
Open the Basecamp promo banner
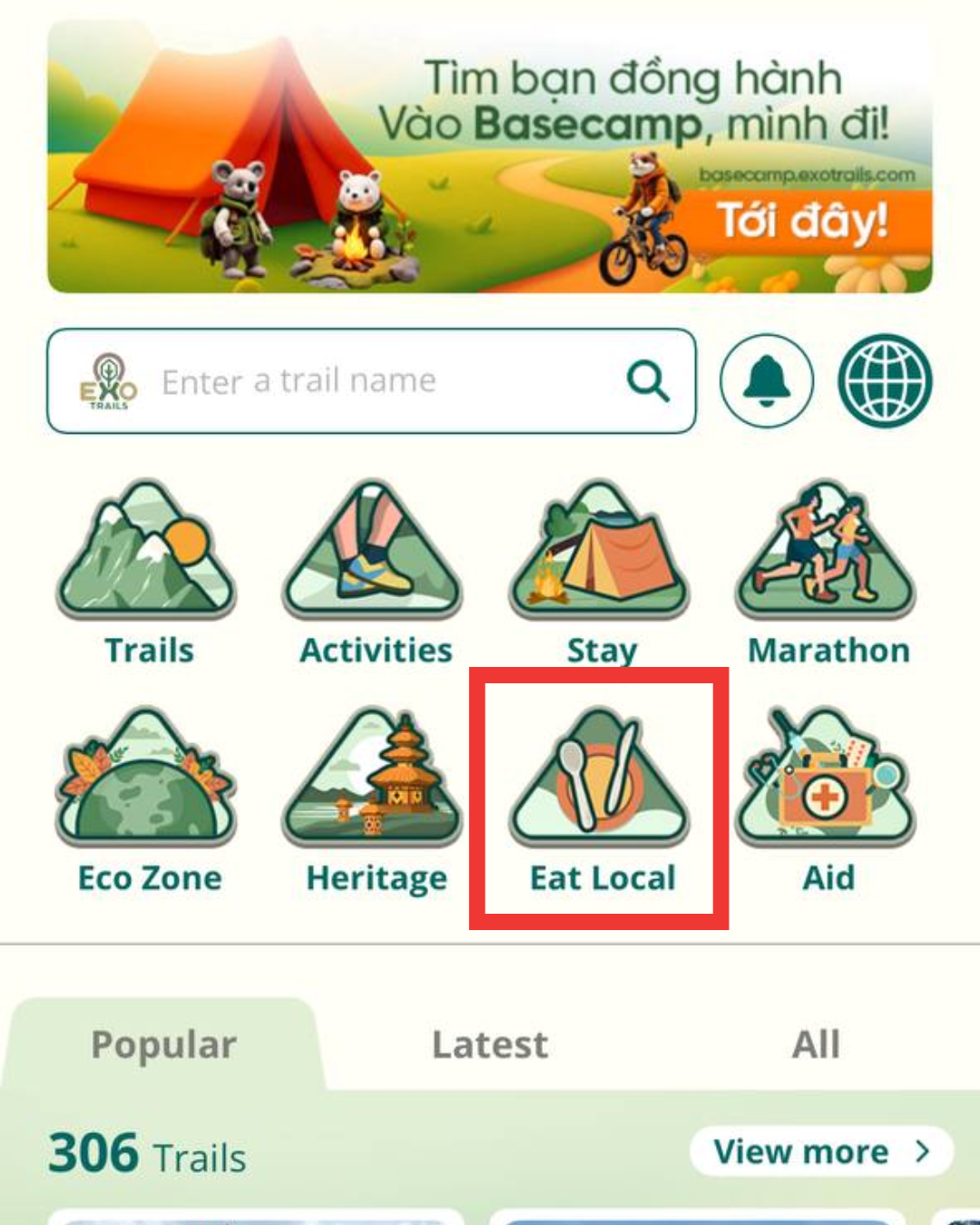490,156
